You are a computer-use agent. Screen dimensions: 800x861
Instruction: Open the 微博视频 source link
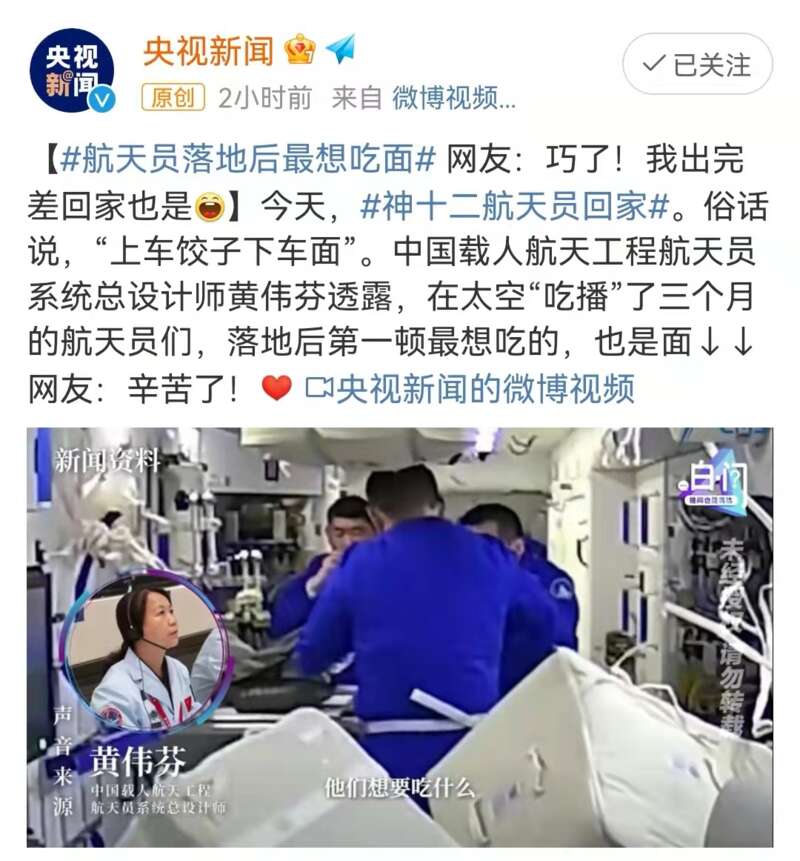(453, 97)
